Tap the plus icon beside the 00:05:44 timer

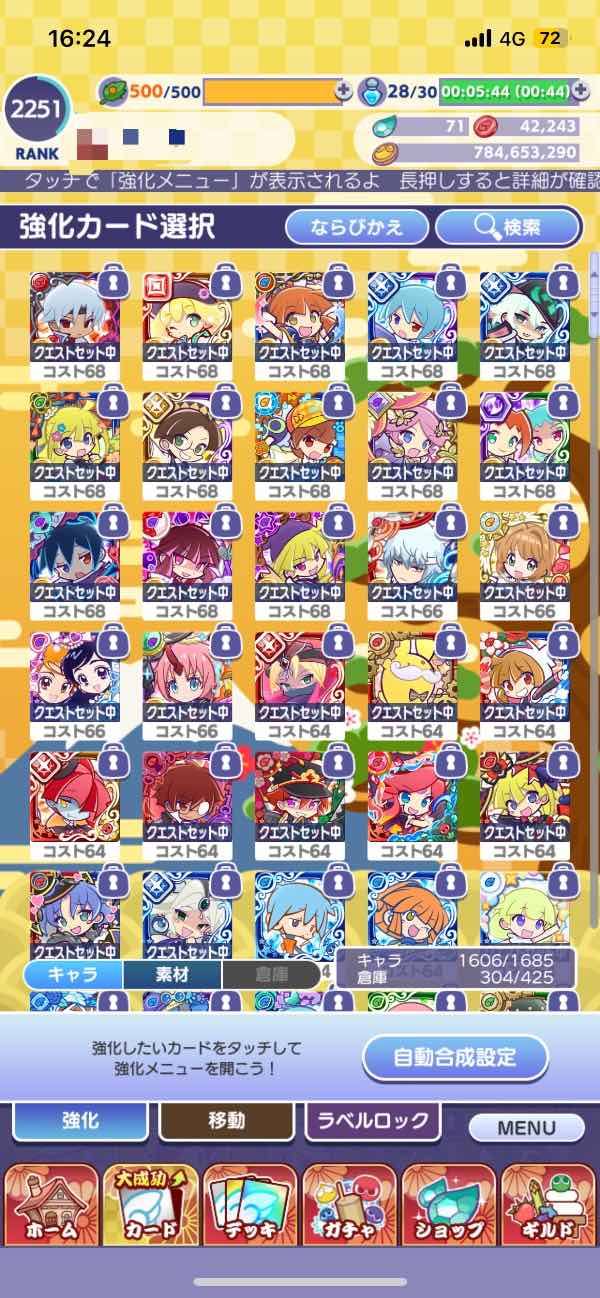(579, 91)
